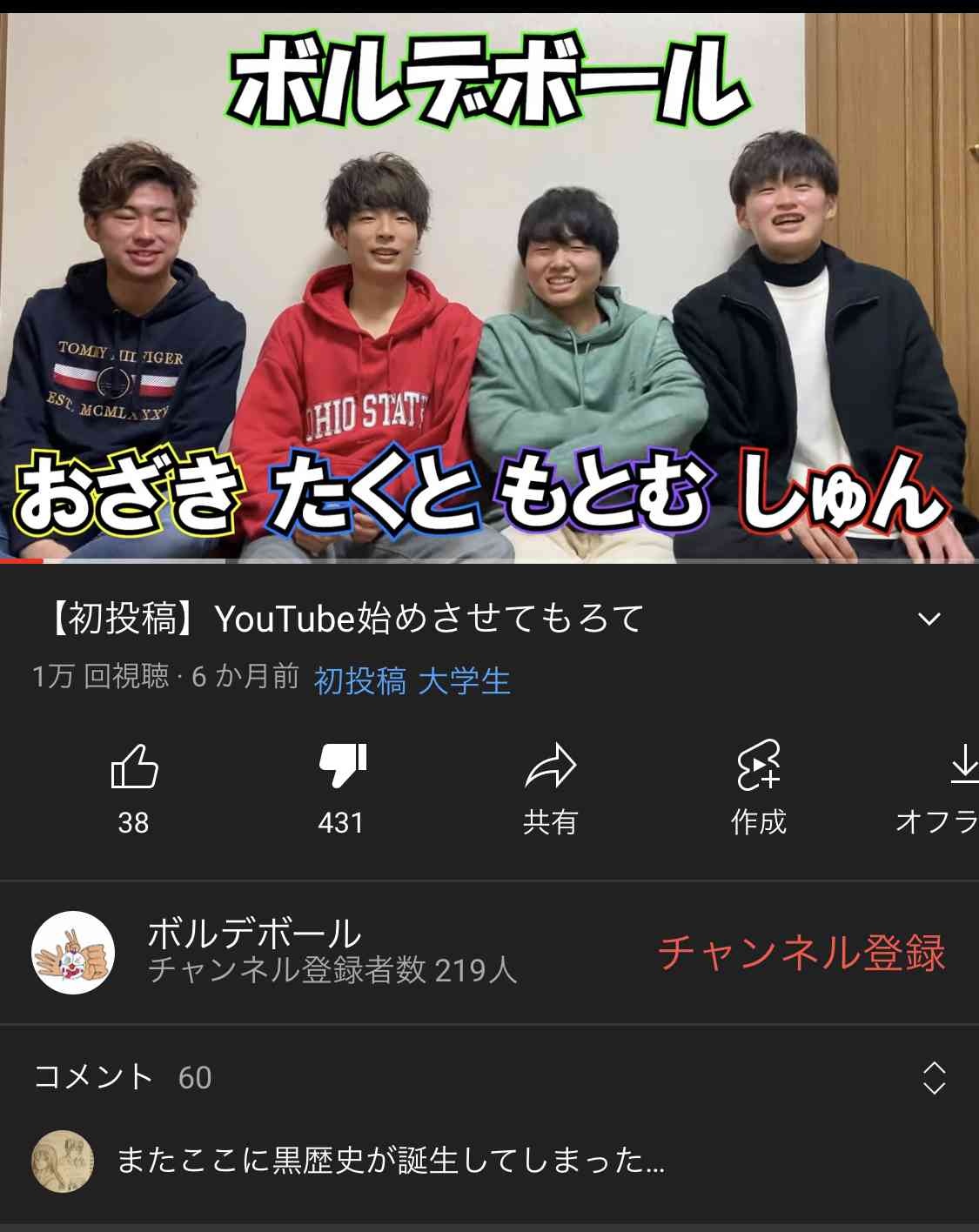Expand the コメント section

tap(933, 1078)
